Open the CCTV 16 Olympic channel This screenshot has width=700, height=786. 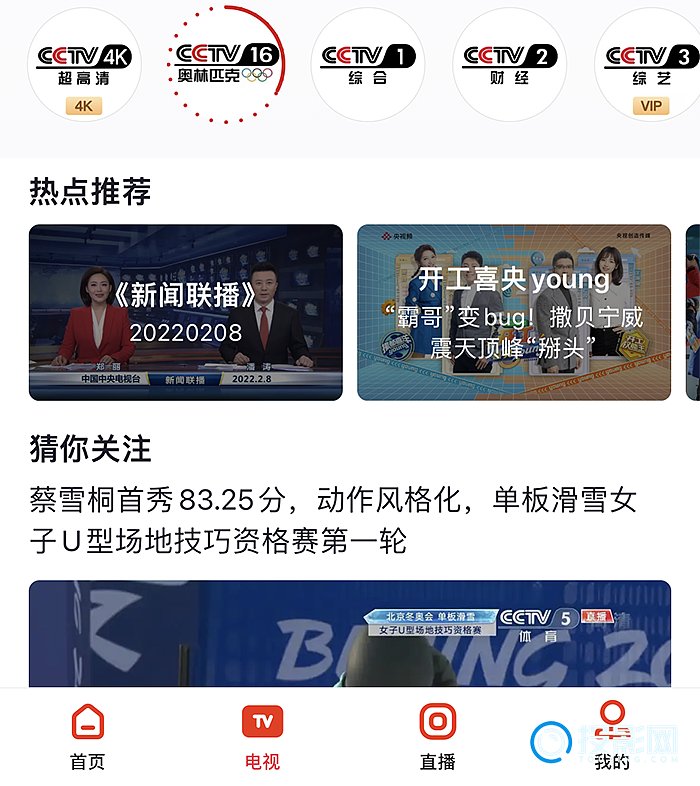point(226,64)
